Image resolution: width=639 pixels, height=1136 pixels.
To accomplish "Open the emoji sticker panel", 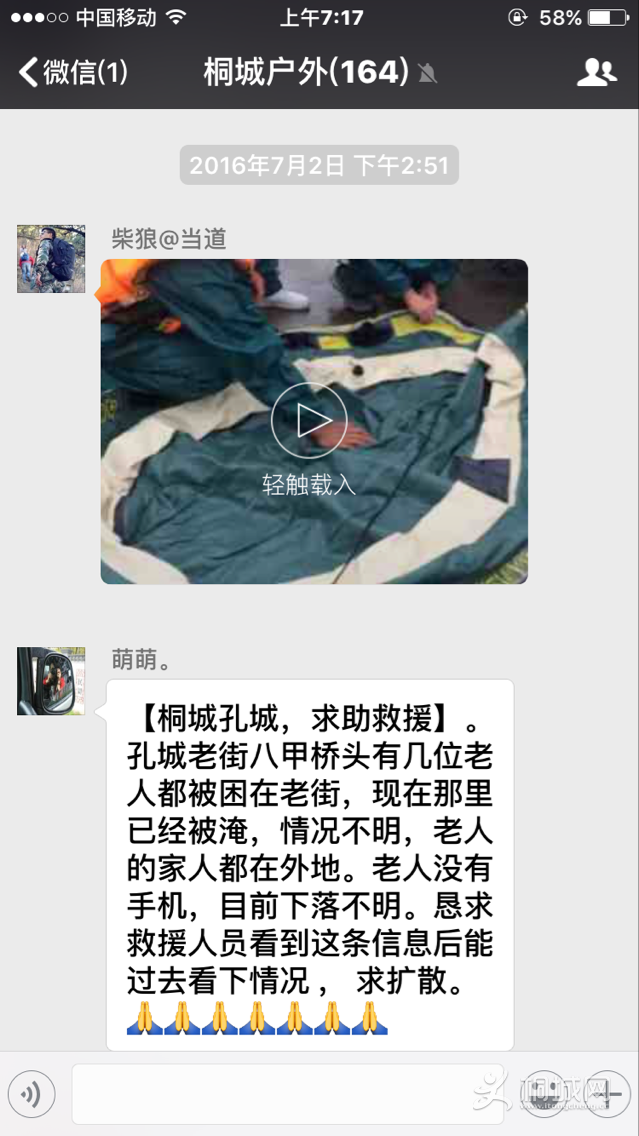I will point(545,1095).
